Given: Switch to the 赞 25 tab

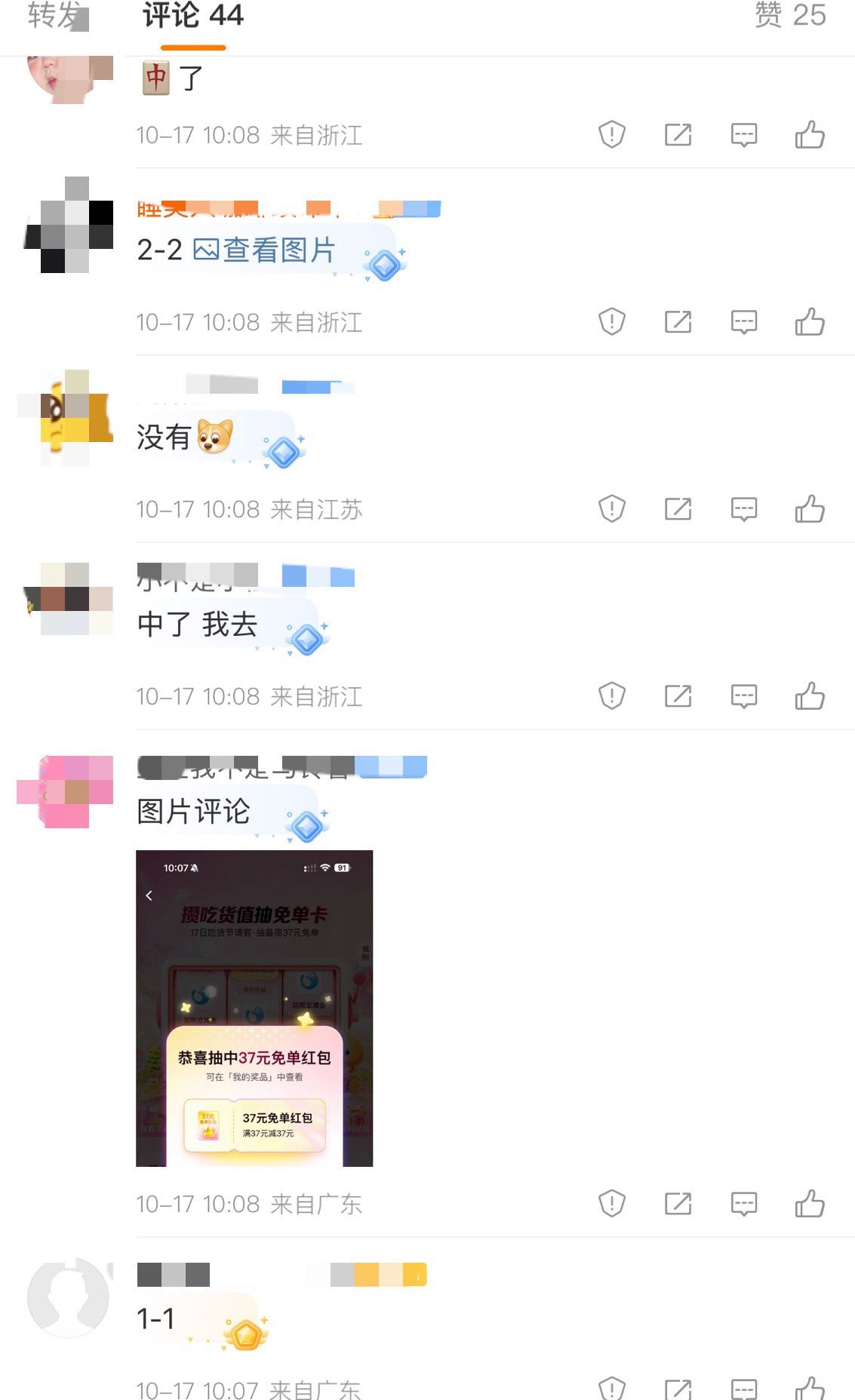Looking at the screenshot, I should [x=790, y=15].
